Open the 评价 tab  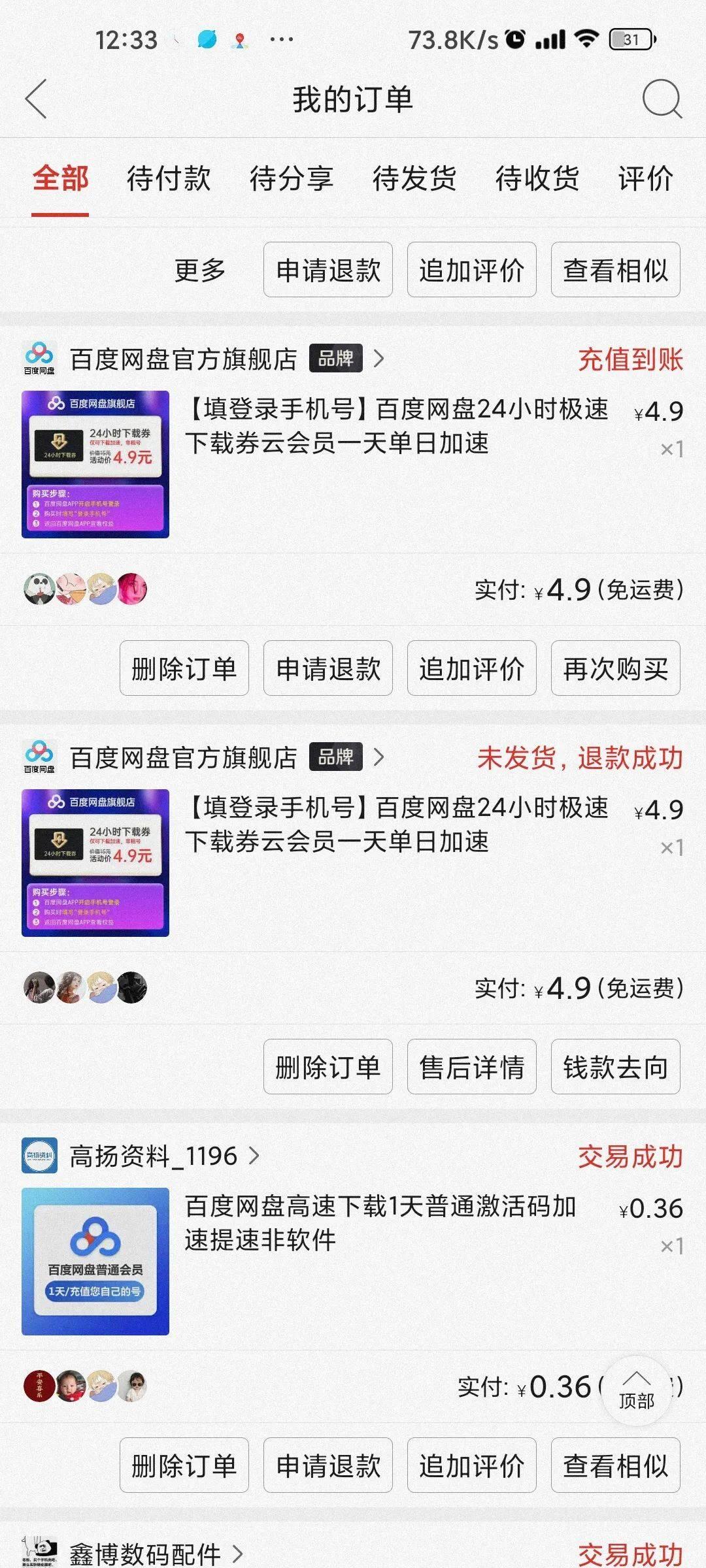646,178
